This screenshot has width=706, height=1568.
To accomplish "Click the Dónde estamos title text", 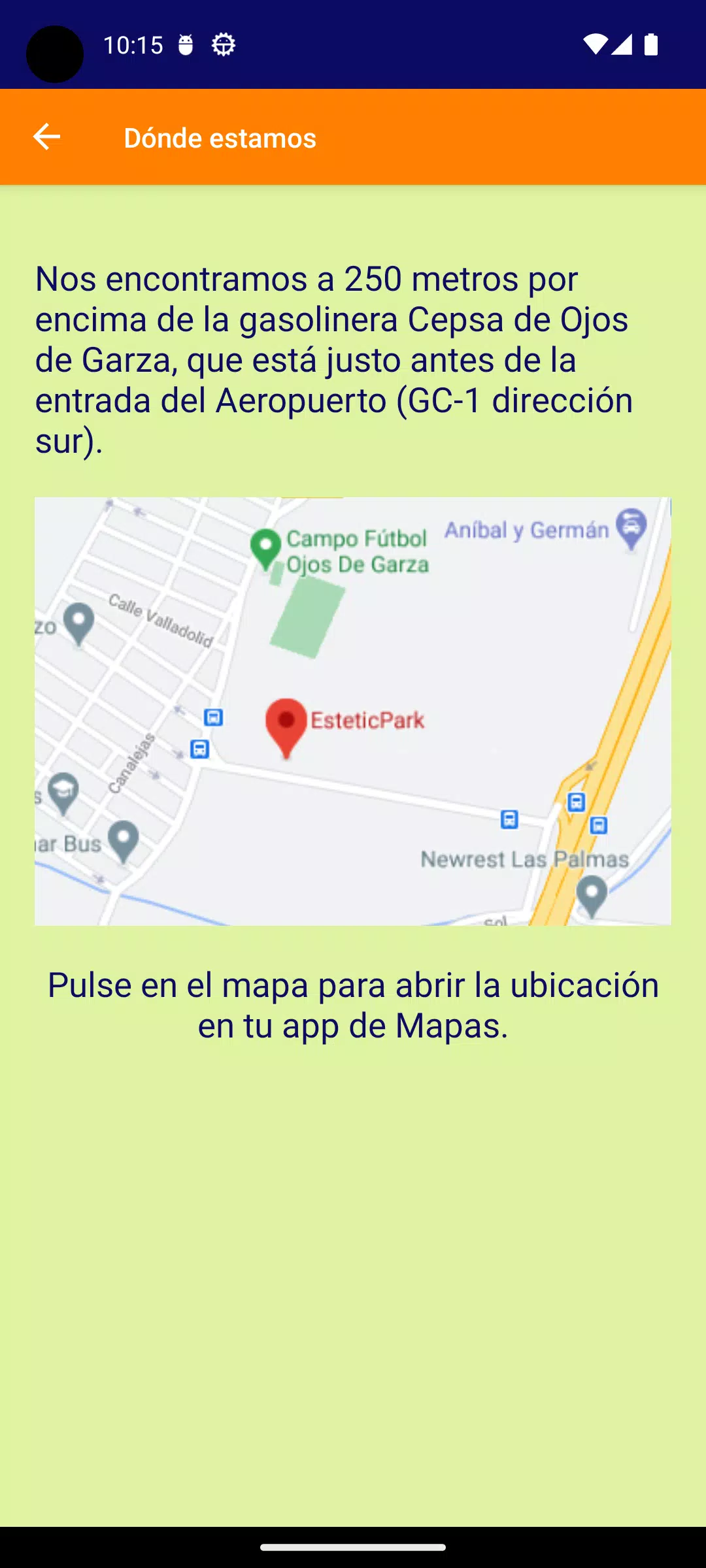I will [219, 137].
